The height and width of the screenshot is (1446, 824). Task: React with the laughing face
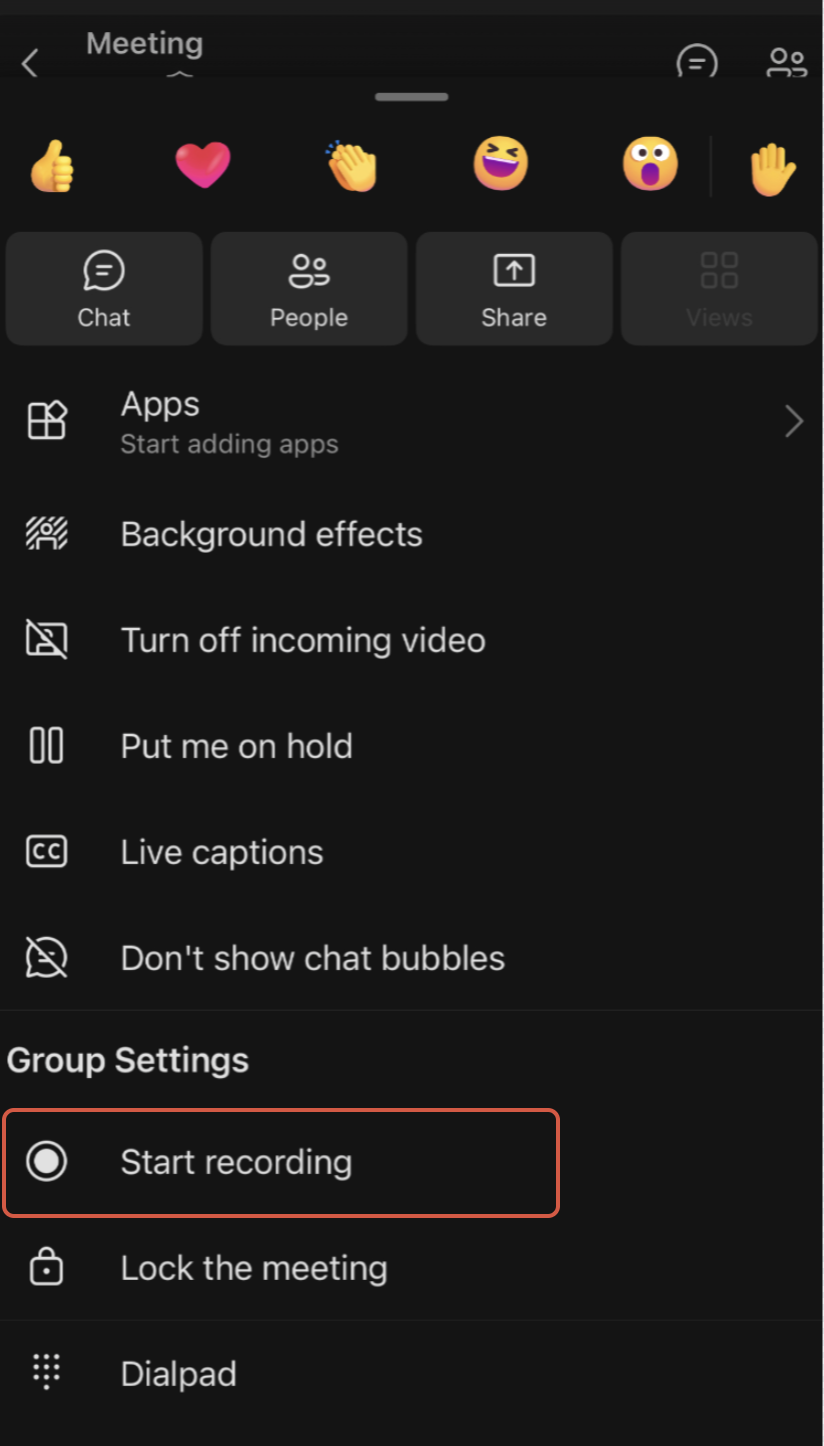pyautogui.click(x=501, y=164)
